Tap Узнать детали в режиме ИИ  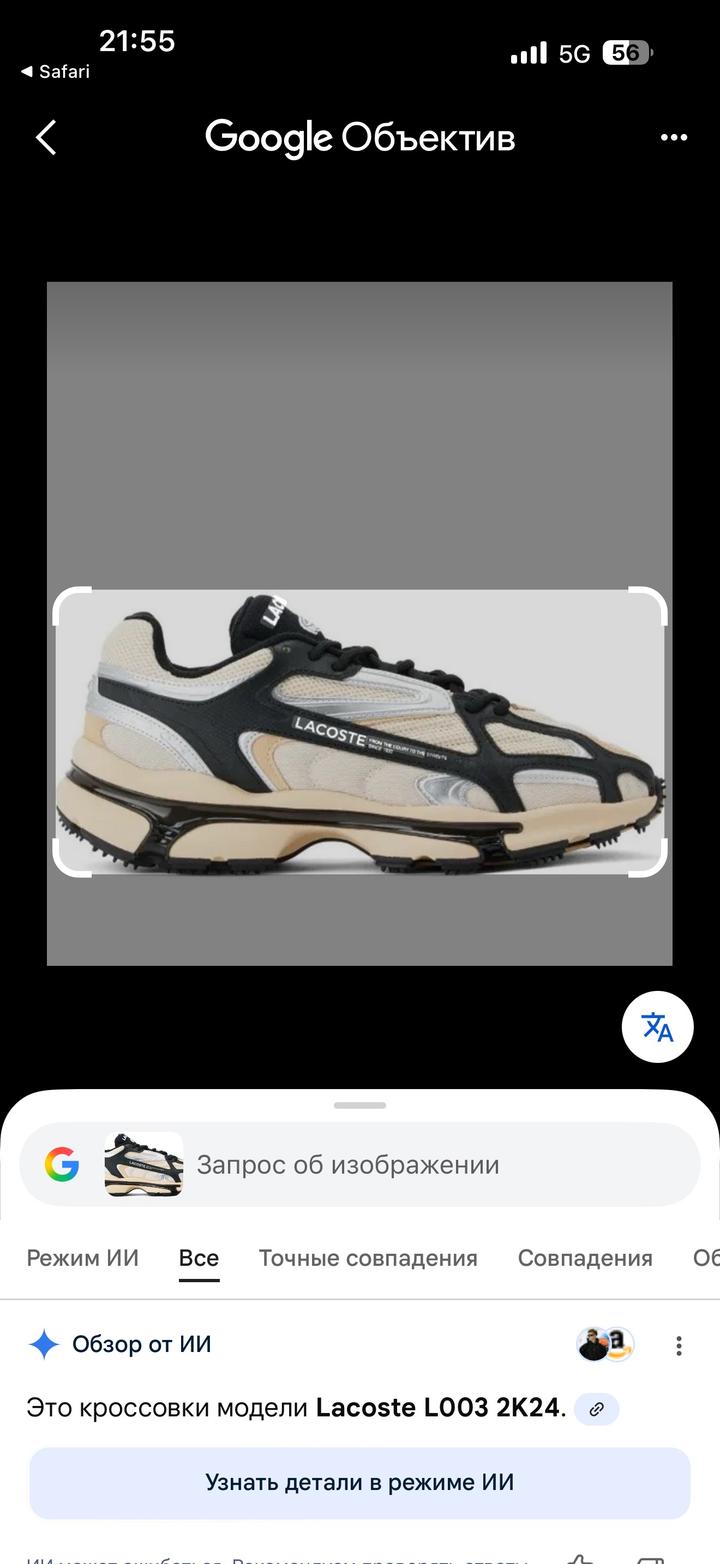click(360, 1482)
